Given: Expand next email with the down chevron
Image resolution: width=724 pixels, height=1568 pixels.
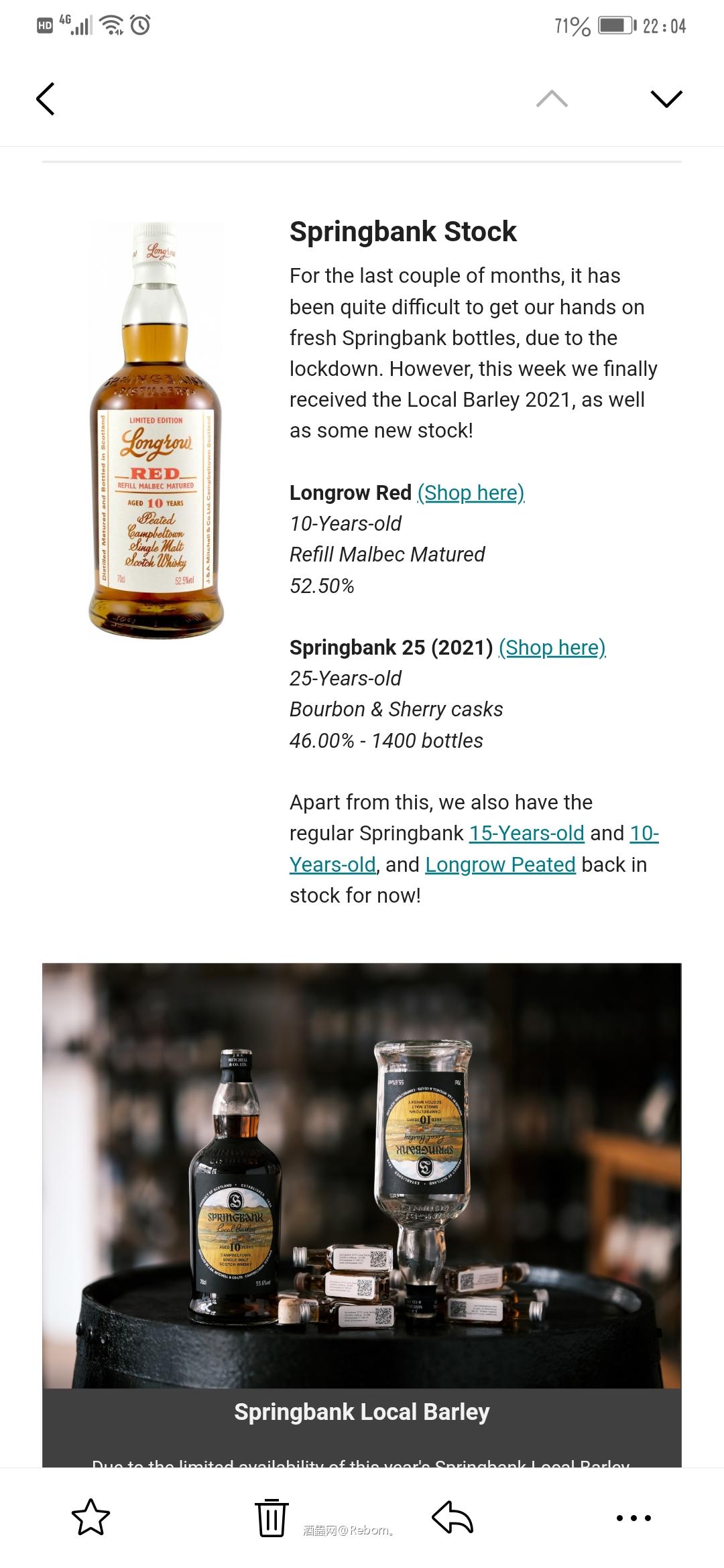Looking at the screenshot, I should pos(666,99).
